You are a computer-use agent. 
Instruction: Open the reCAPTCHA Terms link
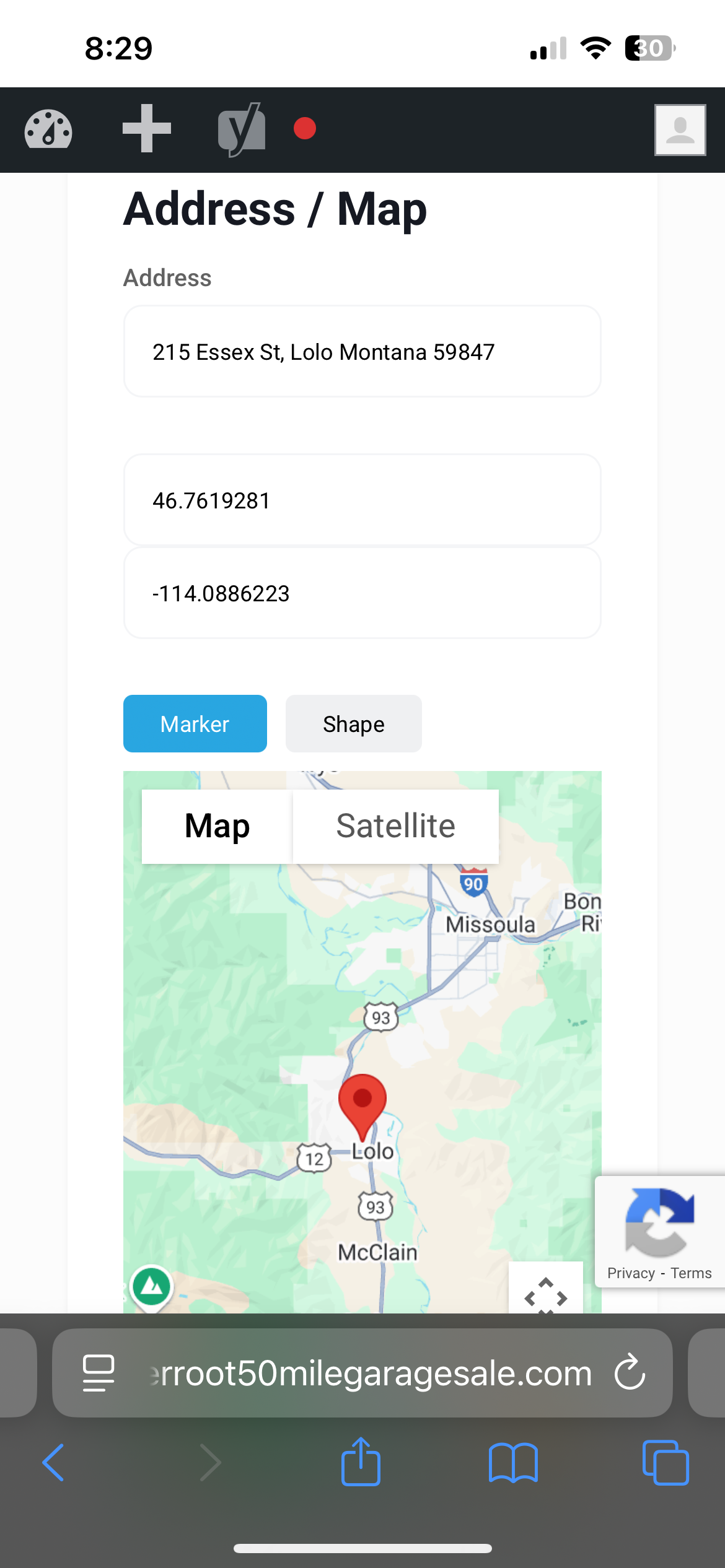tap(691, 1273)
